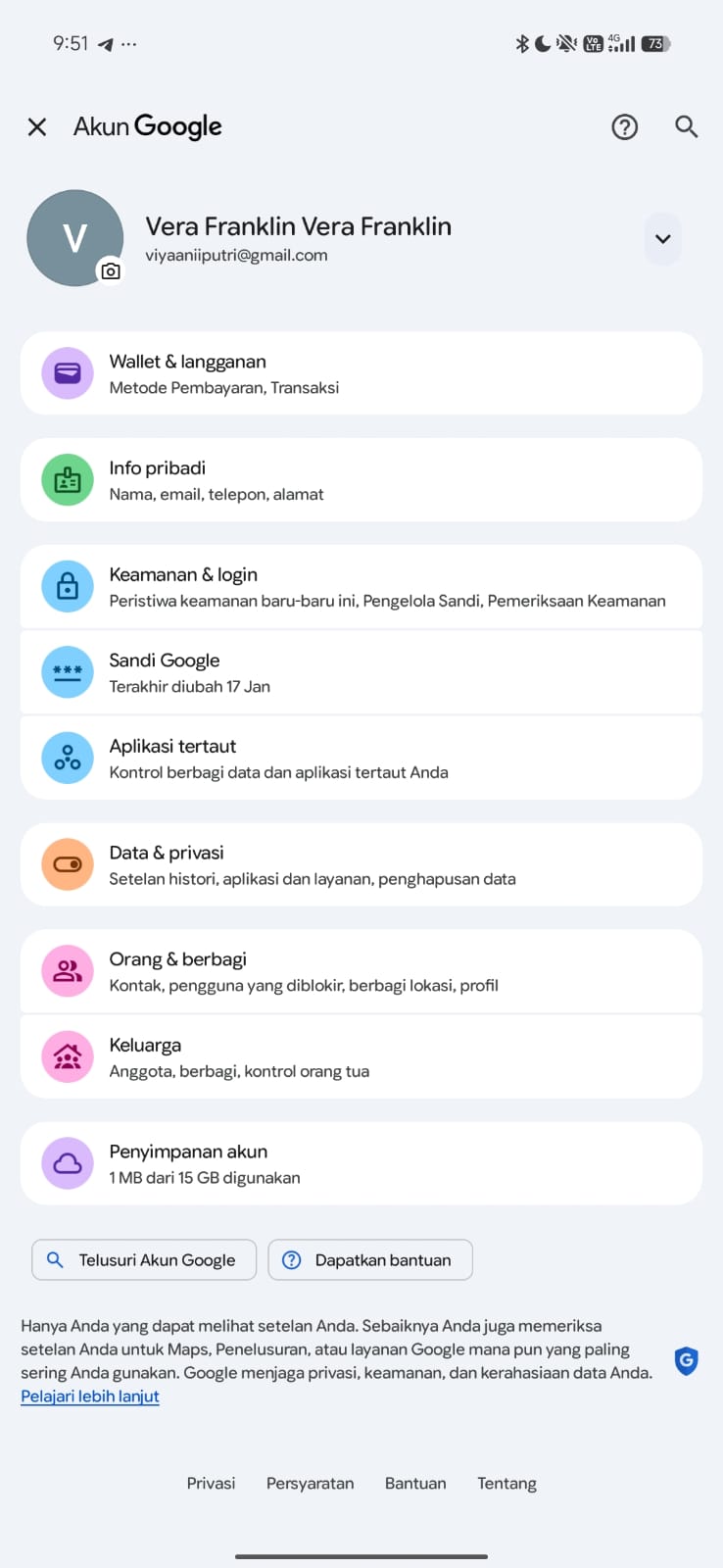Open the Sandi Google row
723x1568 pixels.
[361, 672]
